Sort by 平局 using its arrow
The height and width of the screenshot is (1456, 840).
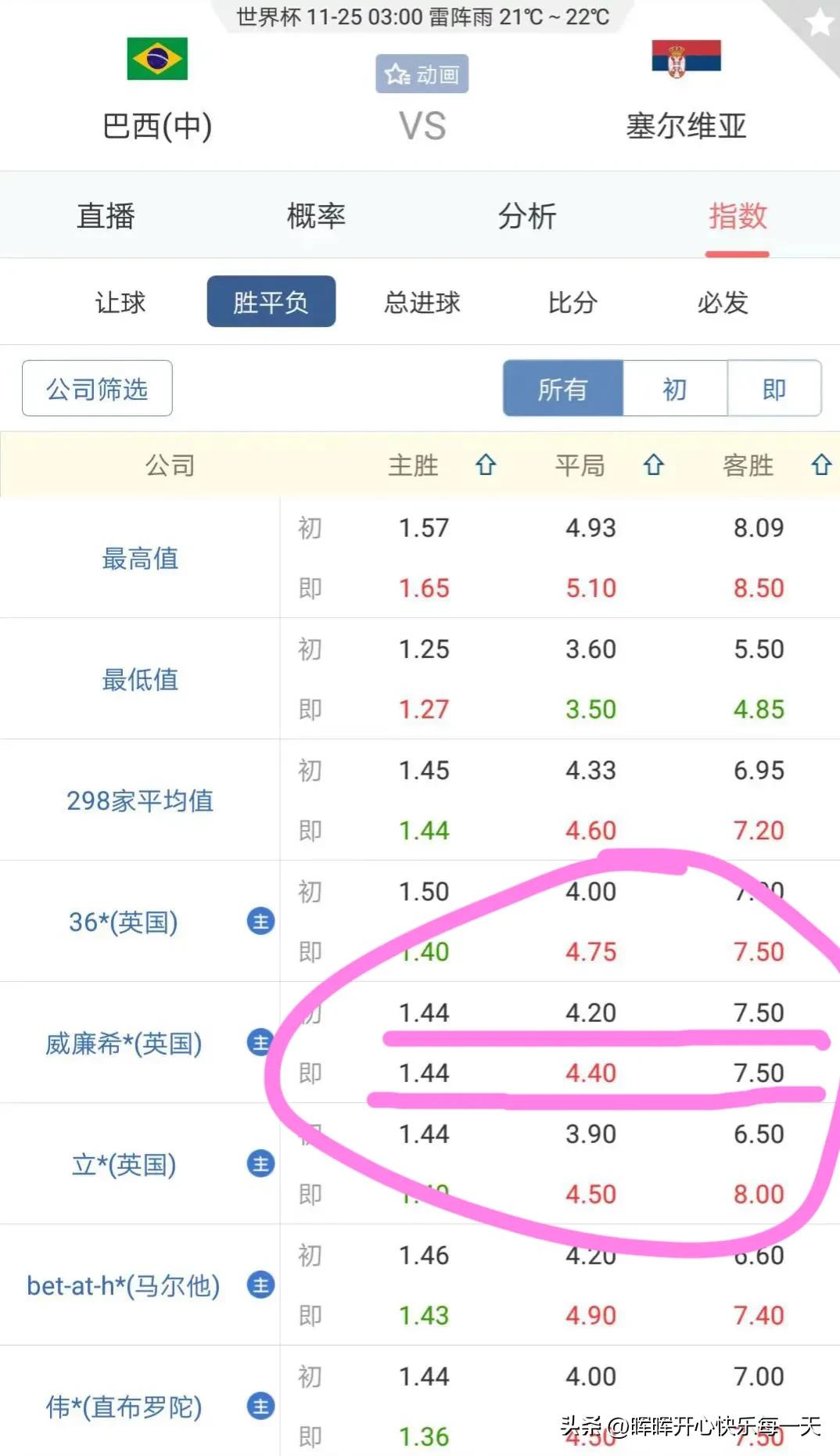tap(653, 465)
